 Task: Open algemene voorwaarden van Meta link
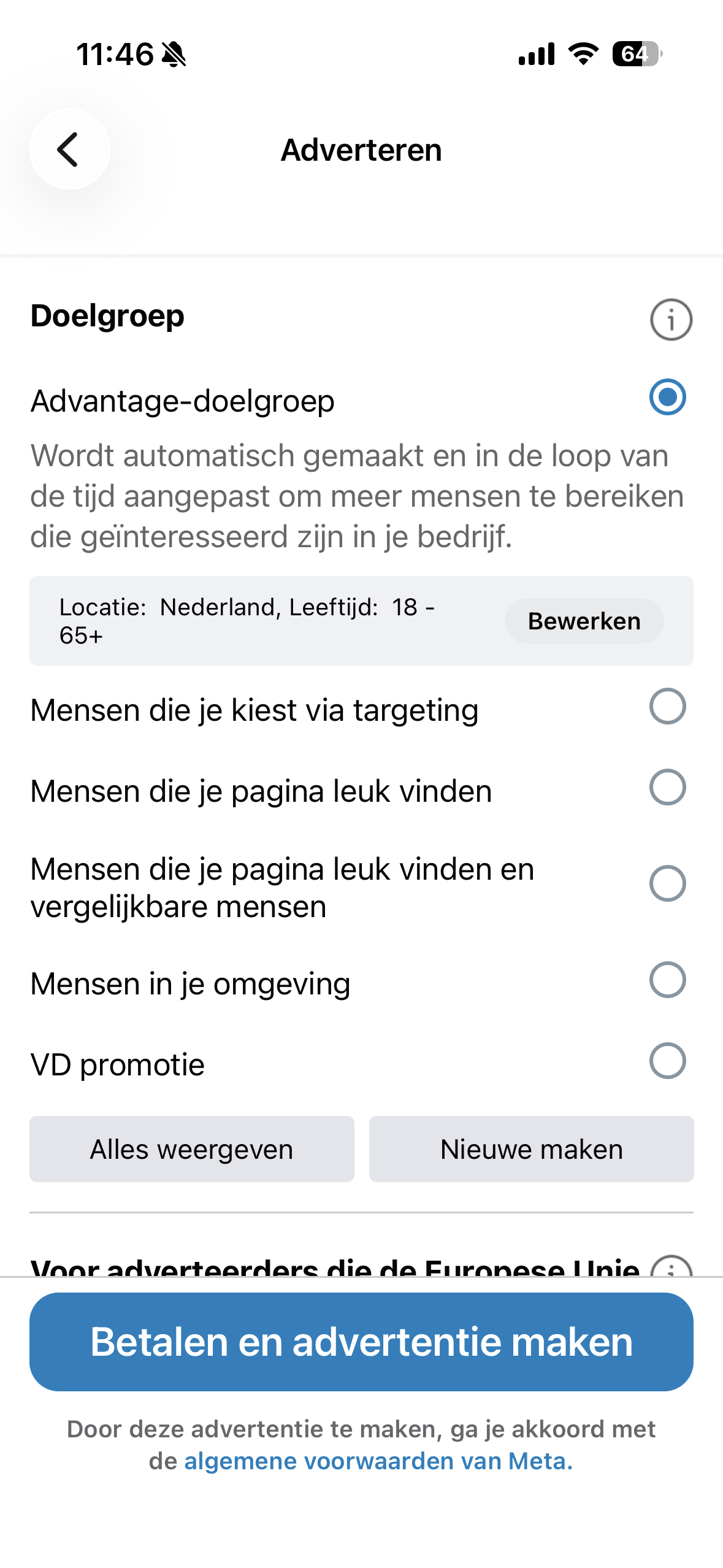pyautogui.click(x=378, y=1461)
